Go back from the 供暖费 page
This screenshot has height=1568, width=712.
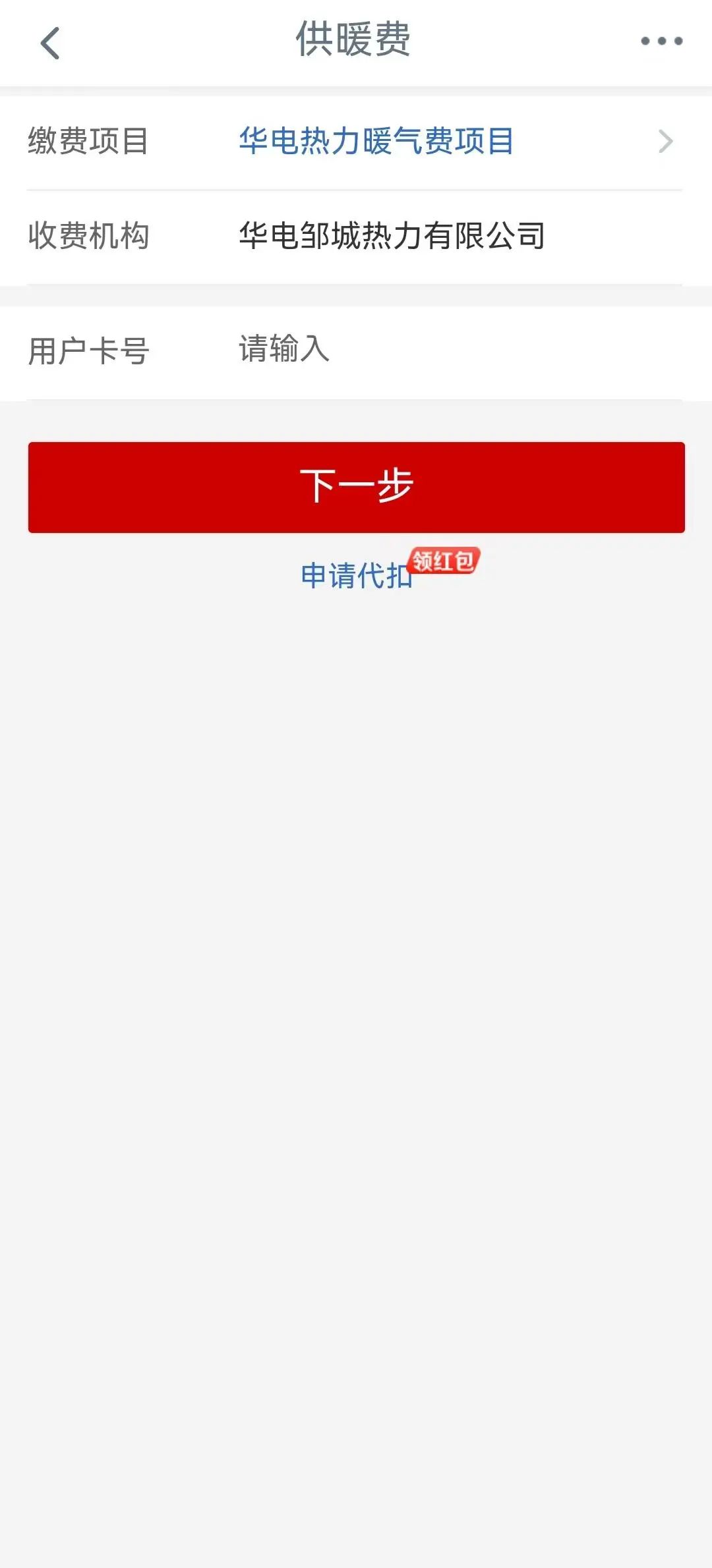pos(50,43)
